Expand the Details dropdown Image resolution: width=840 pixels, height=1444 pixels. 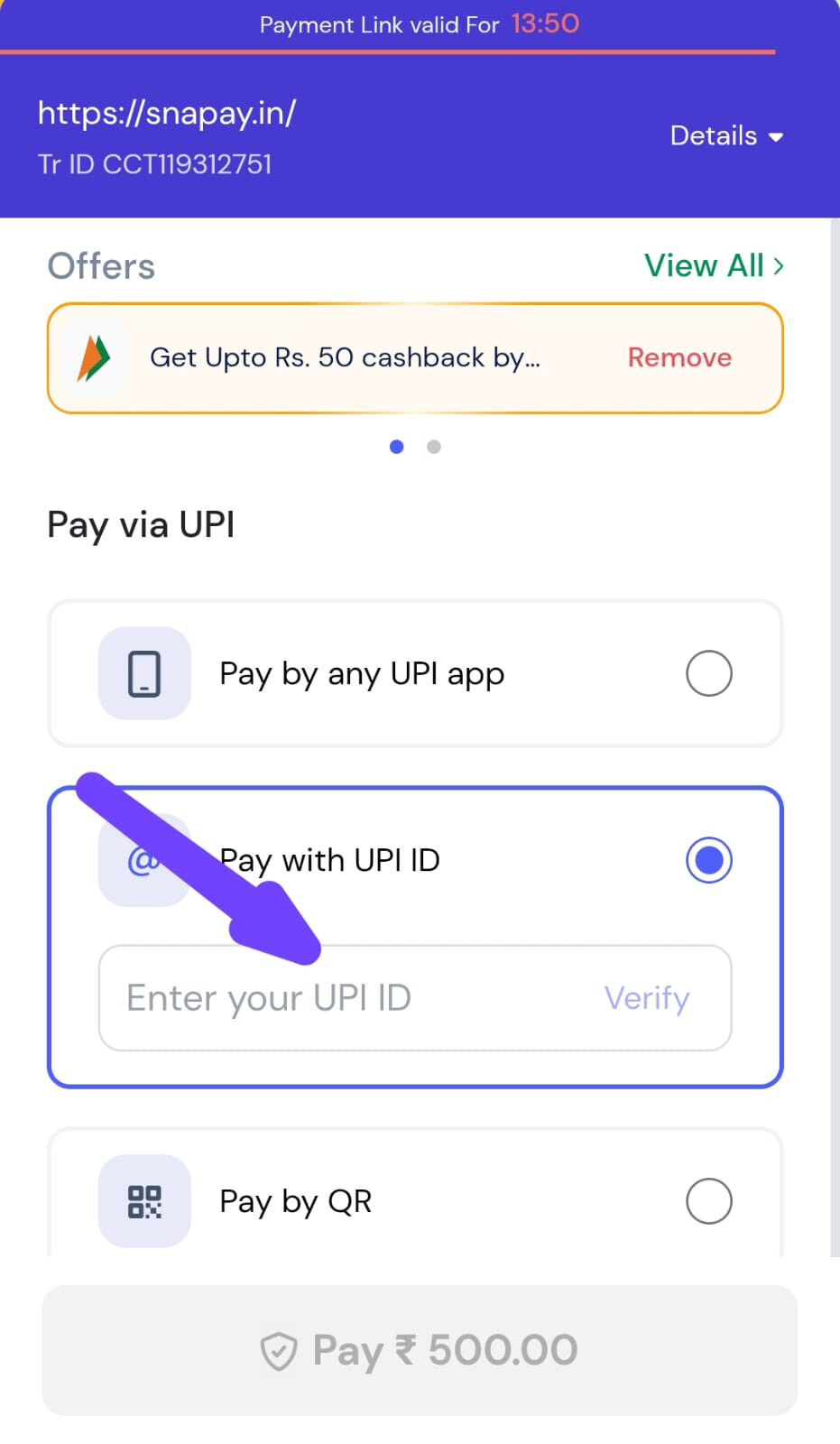click(726, 135)
